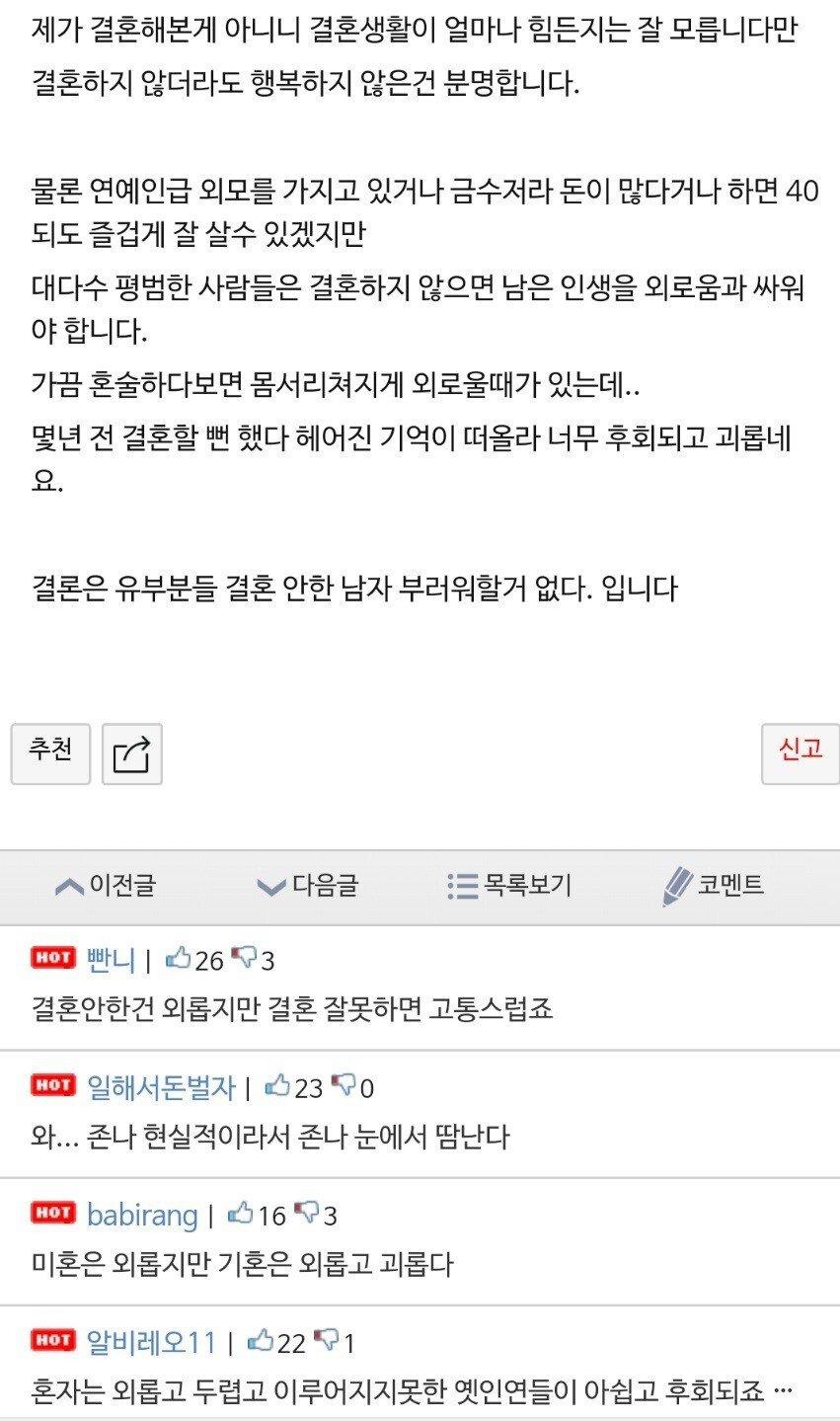Image resolution: width=840 pixels, height=1421 pixels.
Task: Open 일해서돈벌자's profile
Action: tap(161, 1087)
